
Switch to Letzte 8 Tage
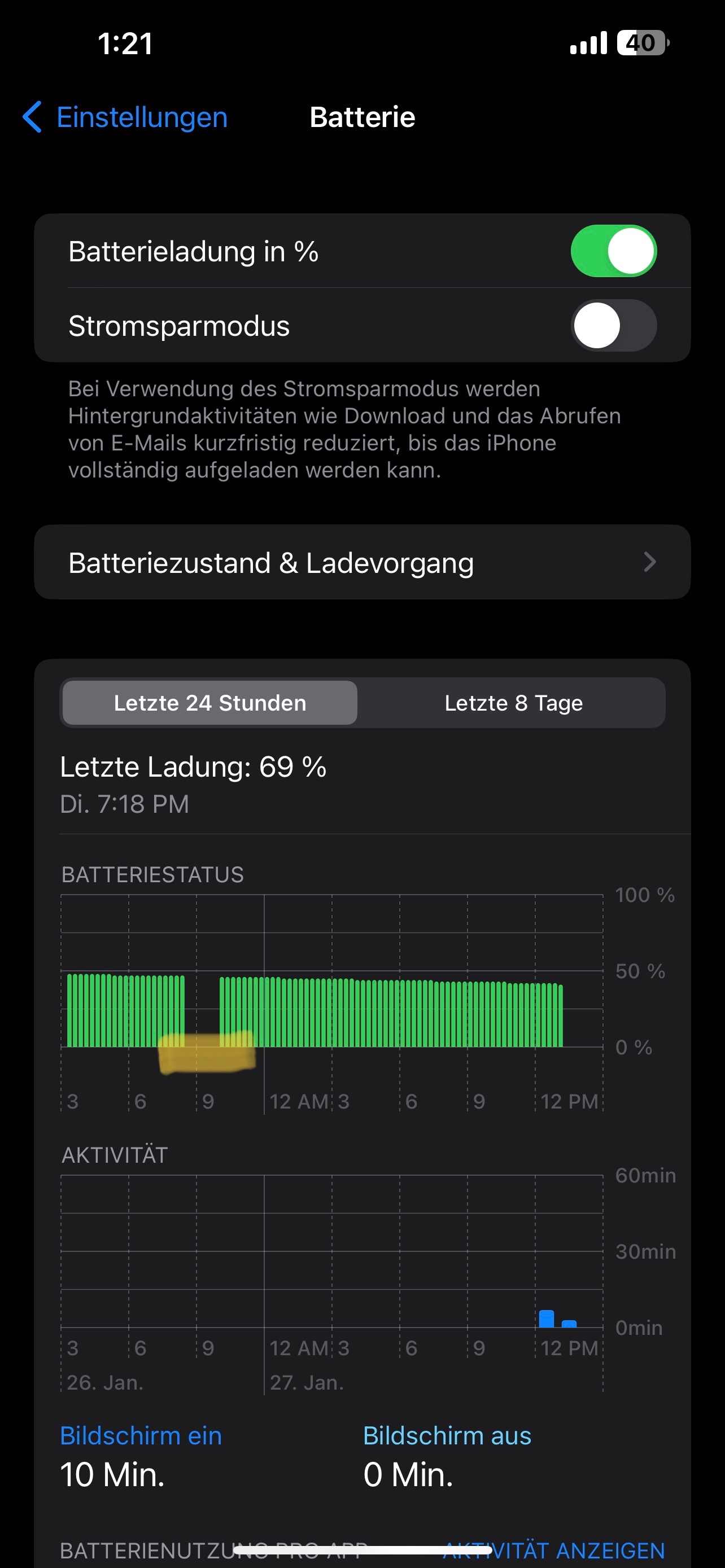(x=513, y=703)
